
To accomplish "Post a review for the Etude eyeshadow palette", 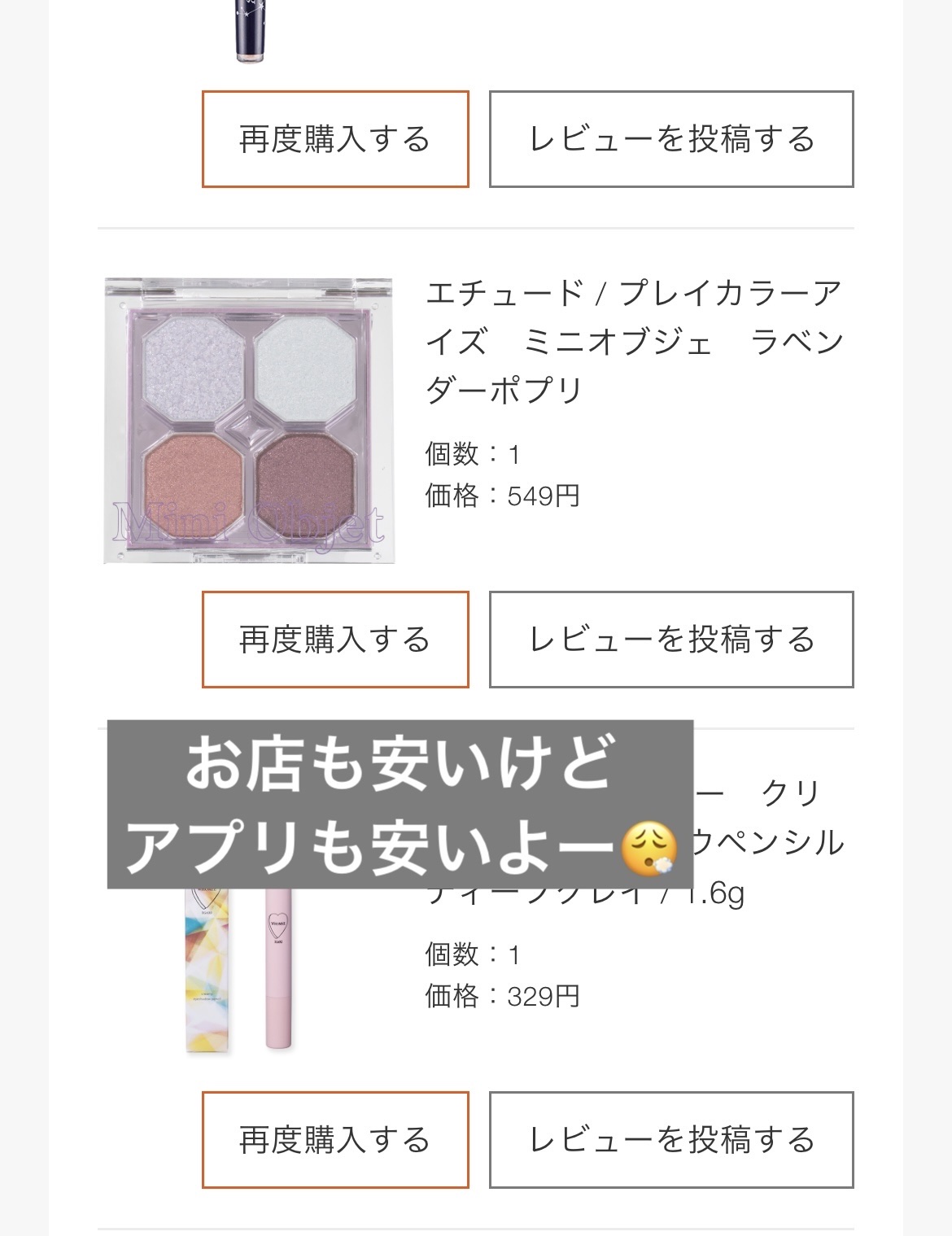I will [671, 640].
